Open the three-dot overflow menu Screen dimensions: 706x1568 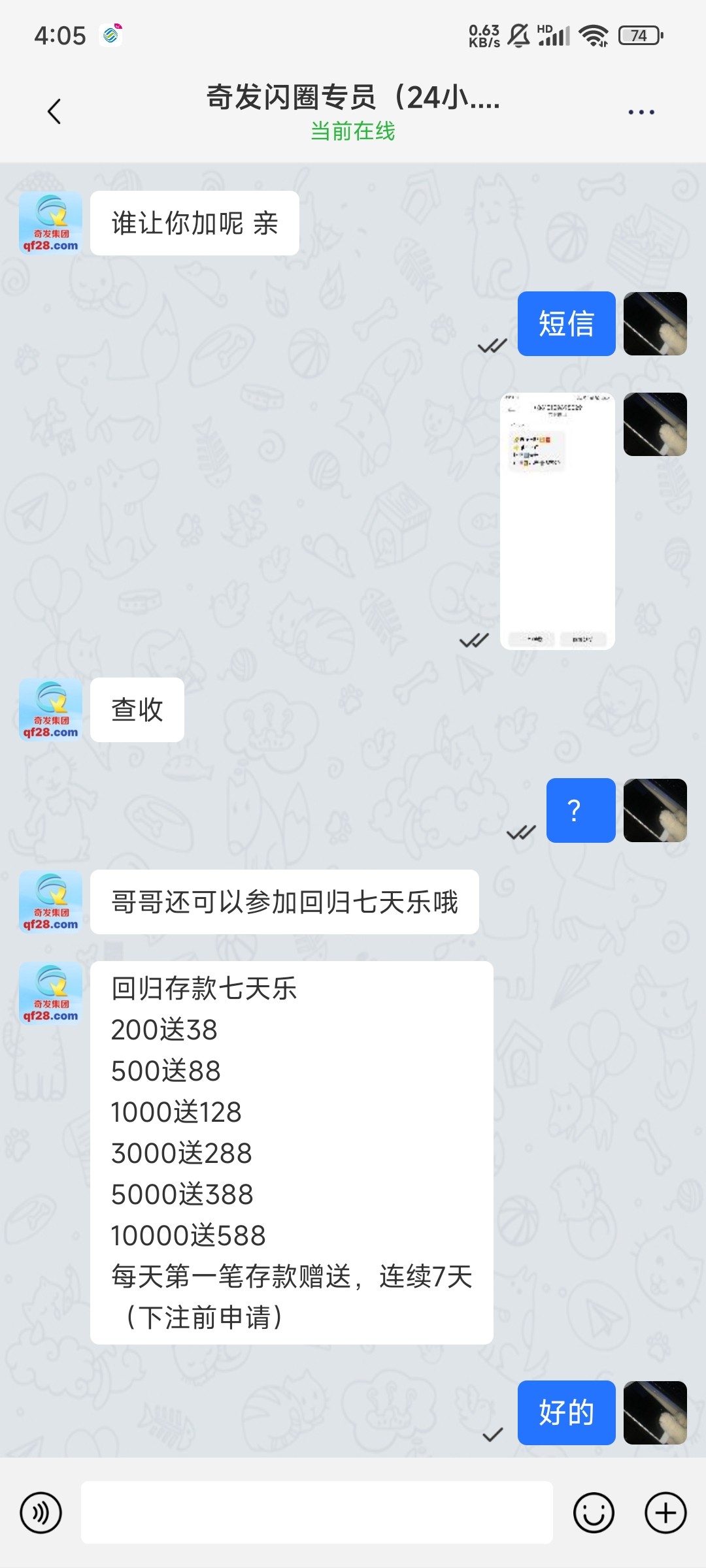[x=641, y=112]
